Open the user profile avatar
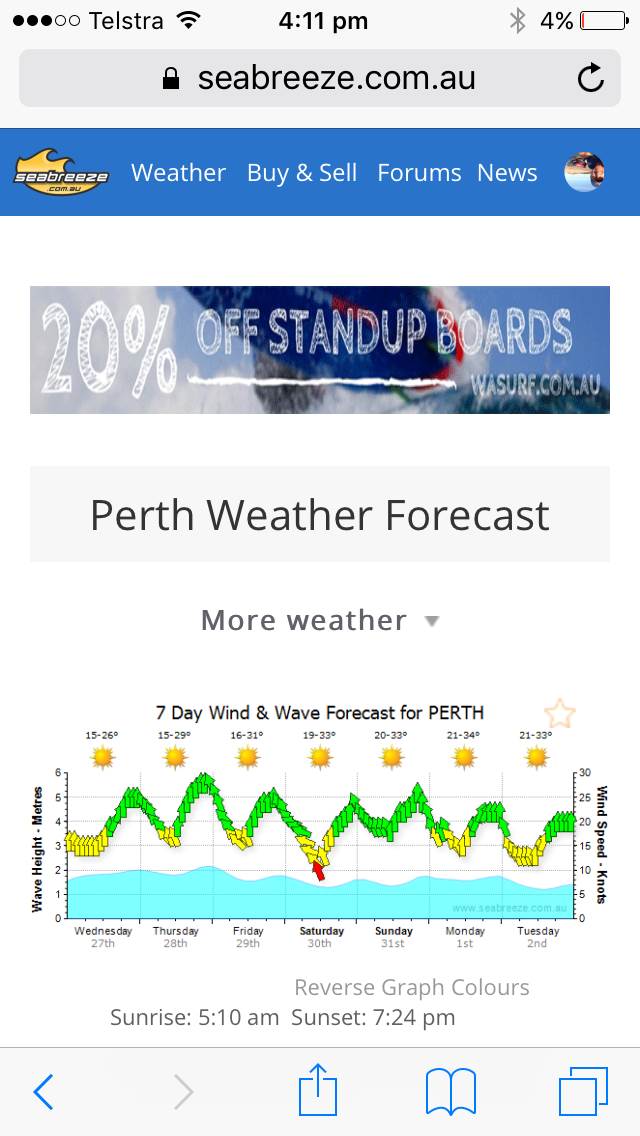This screenshot has height=1136, width=640. tap(584, 172)
